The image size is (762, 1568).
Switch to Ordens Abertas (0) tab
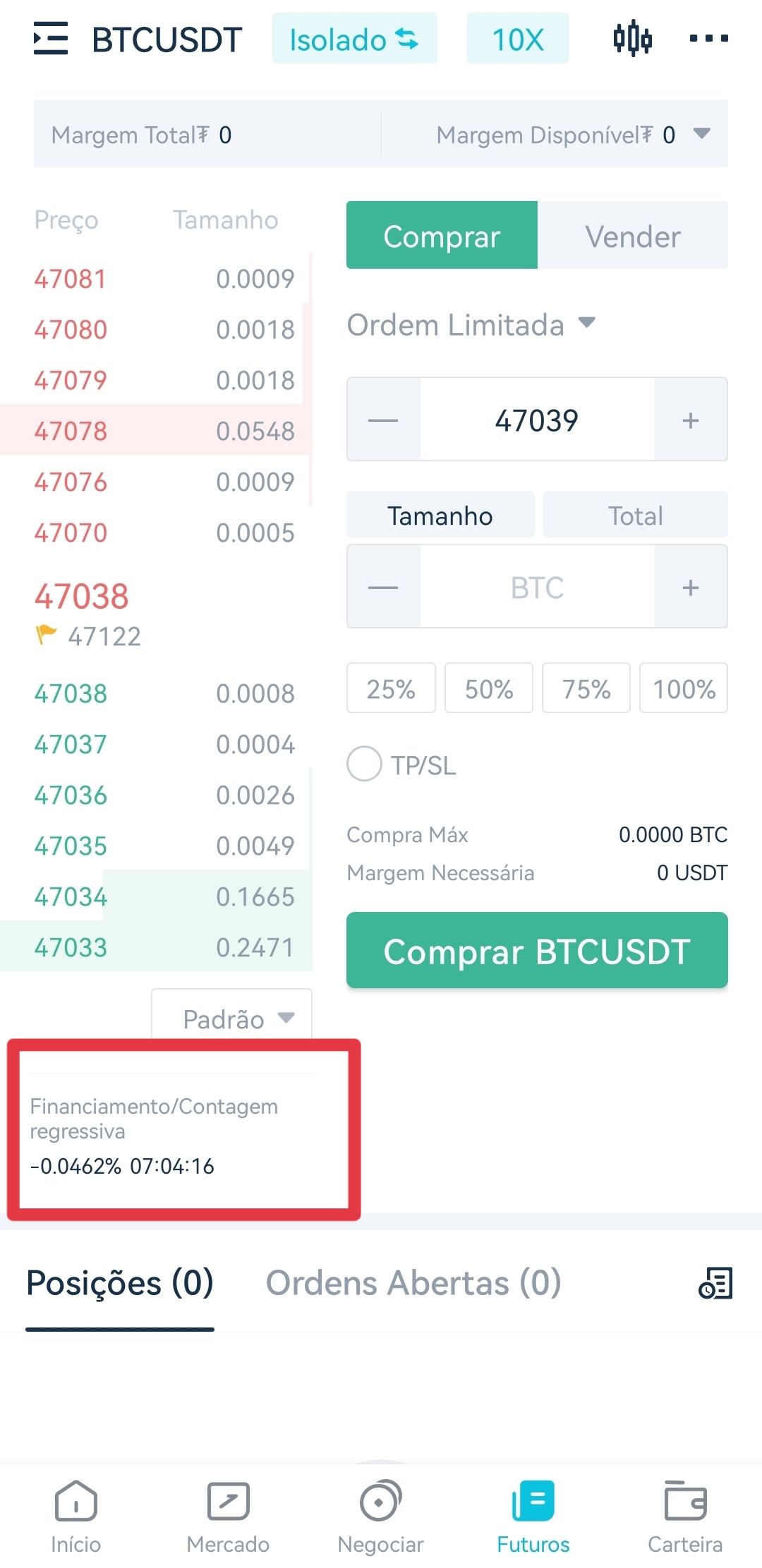[x=413, y=1283]
